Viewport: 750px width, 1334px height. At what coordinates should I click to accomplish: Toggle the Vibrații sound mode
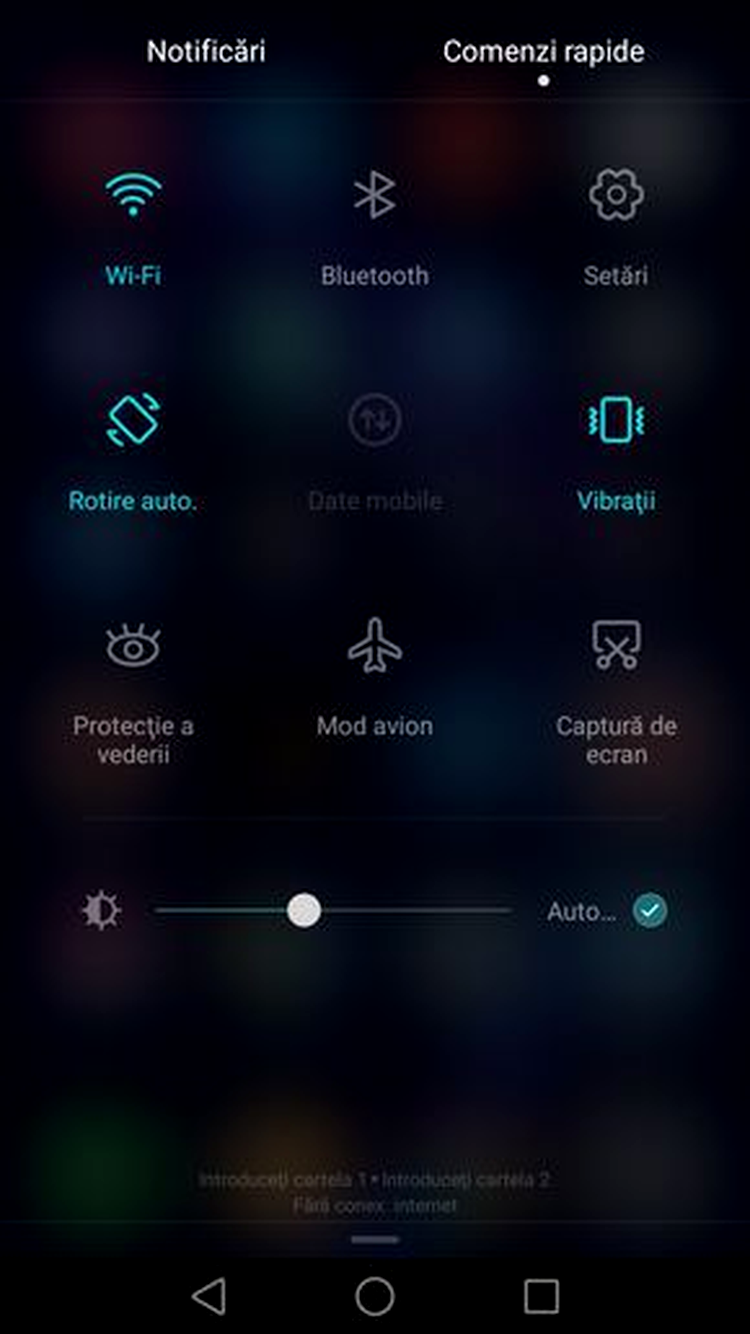tap(616, 420)
